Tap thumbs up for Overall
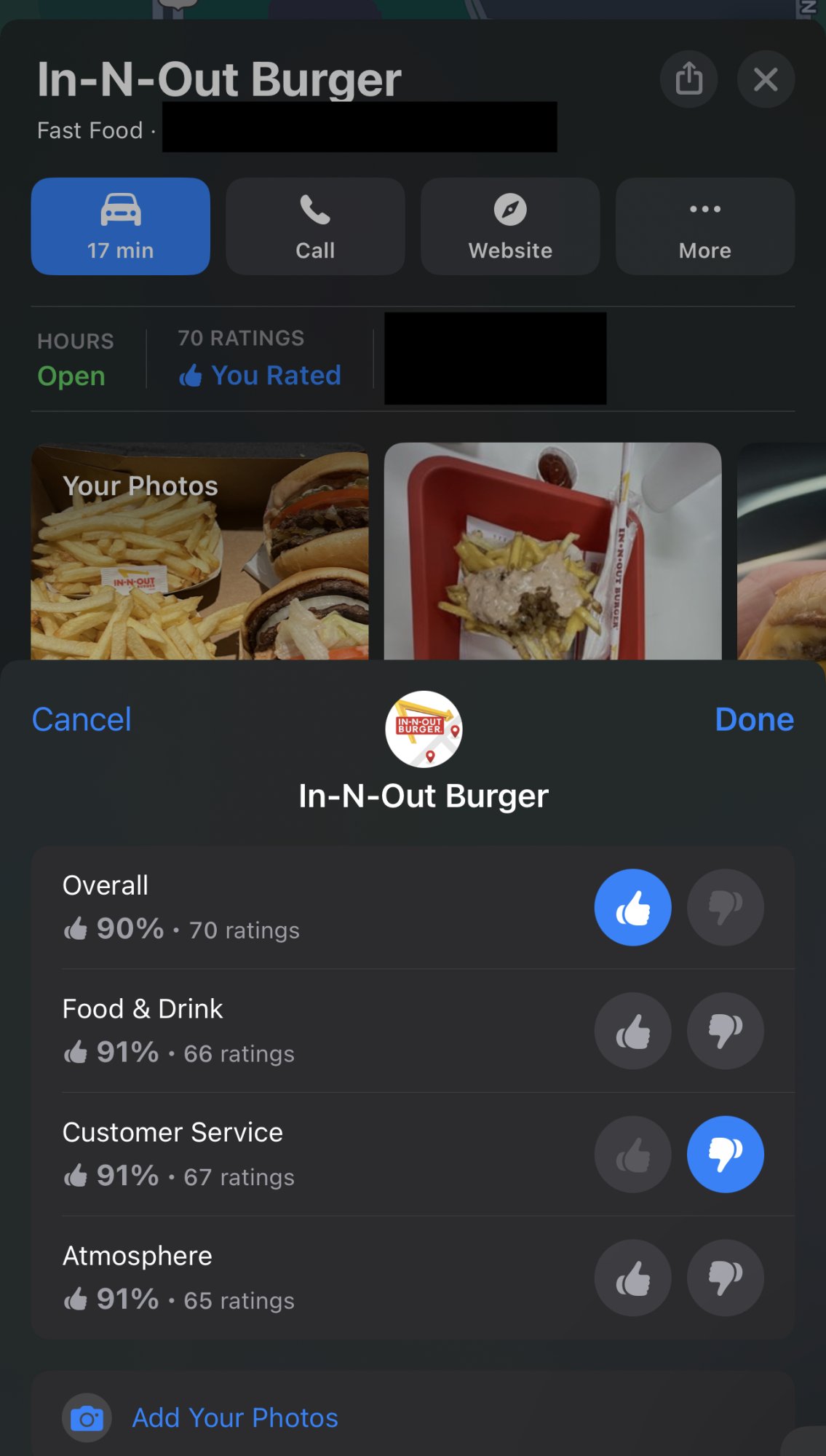This screenshot has height=1456, width=826. click(632, 907)
